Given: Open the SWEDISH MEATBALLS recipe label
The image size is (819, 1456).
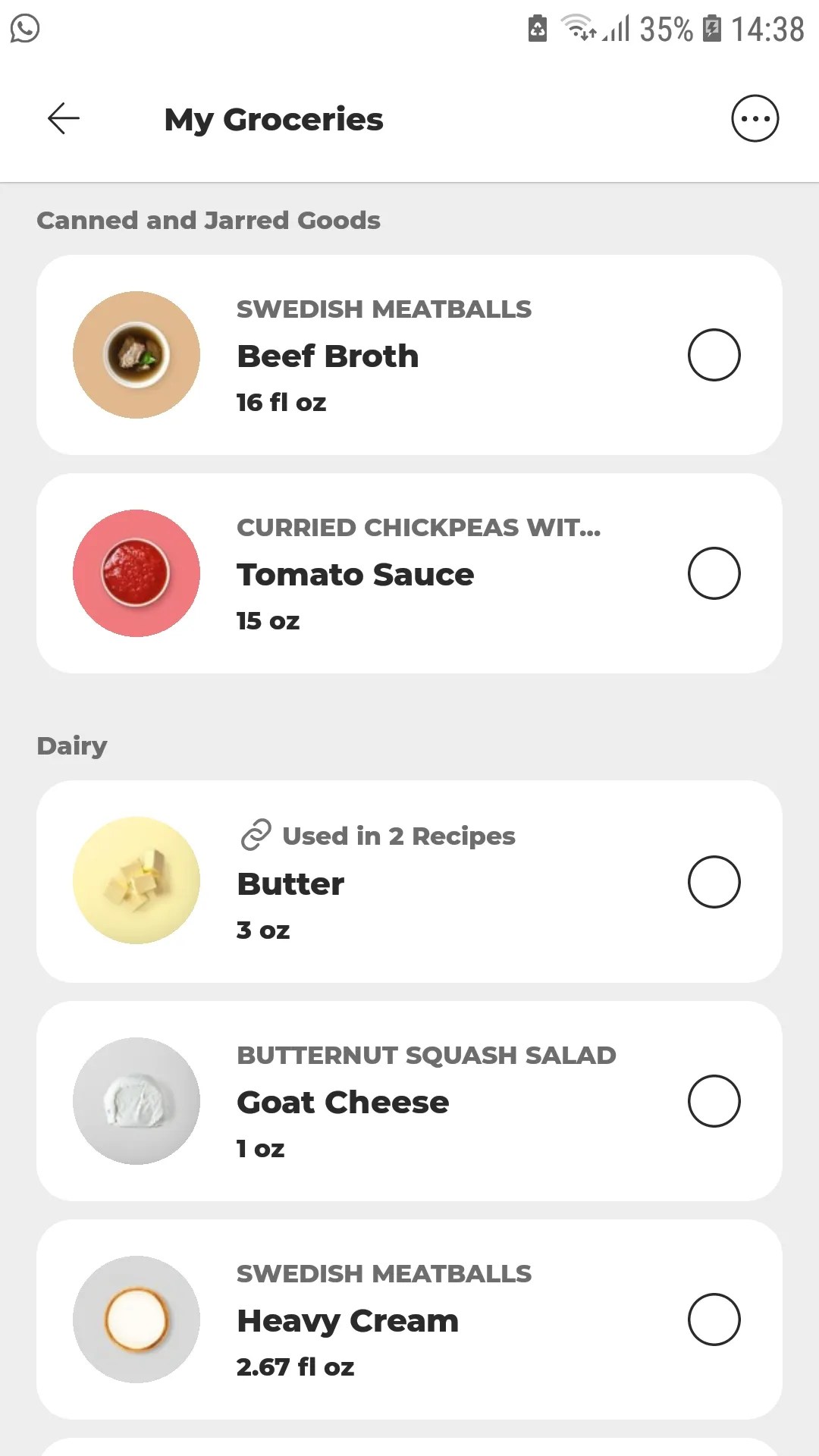Looking at the screenshot, I should tap(384, 309).
